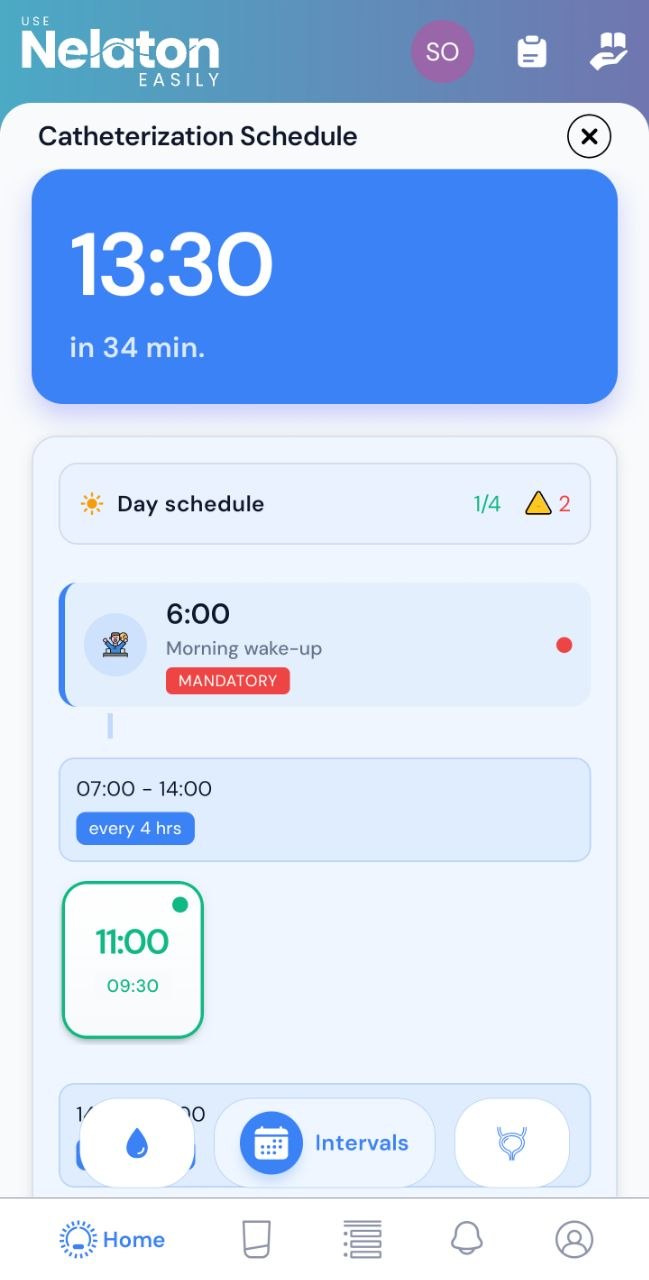Switch to the list tab
Screen dimensions: 649x1280
[x=362, y=1240]
